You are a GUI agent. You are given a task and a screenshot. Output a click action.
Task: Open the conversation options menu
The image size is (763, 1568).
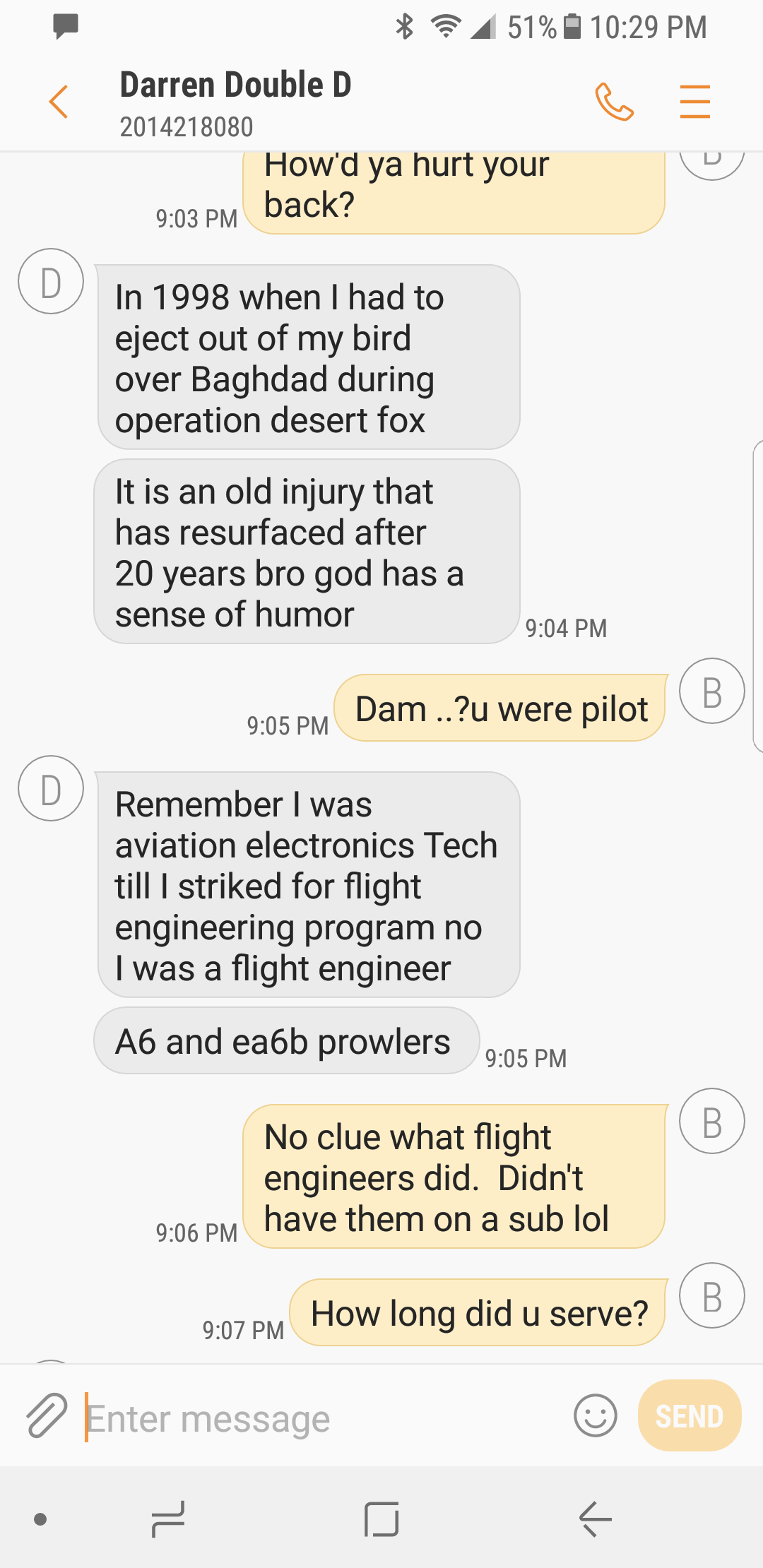coord(694,102)
